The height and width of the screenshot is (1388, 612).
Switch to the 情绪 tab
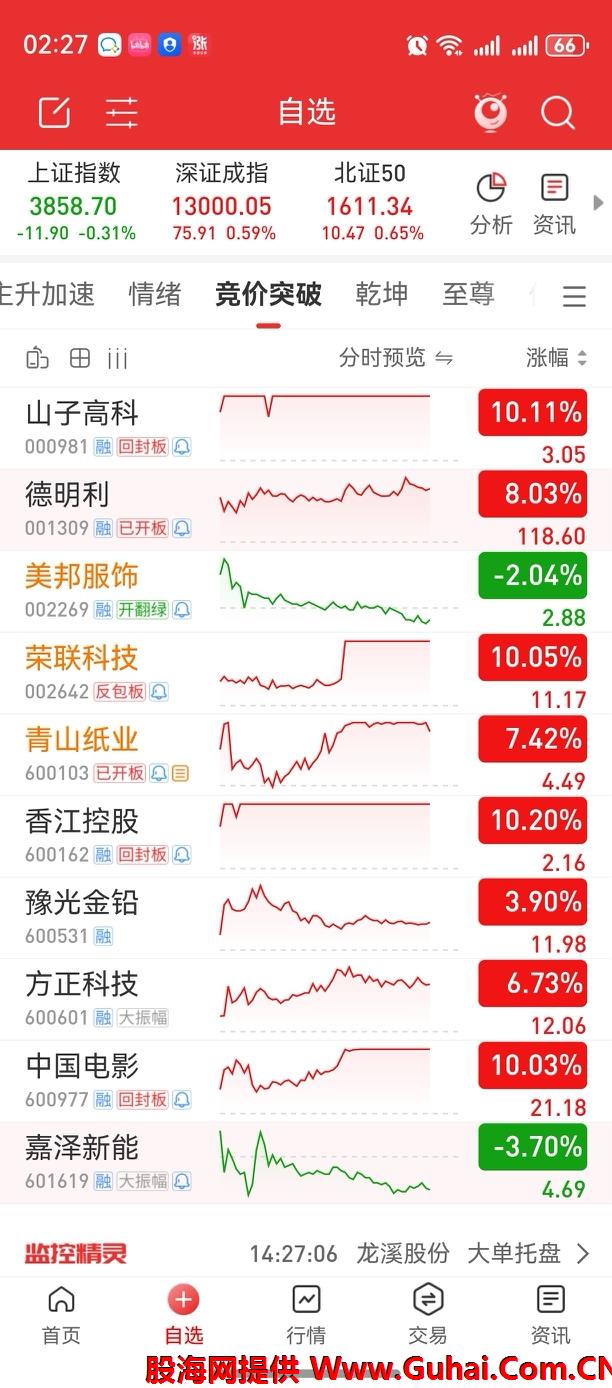[x=155, y=294]
